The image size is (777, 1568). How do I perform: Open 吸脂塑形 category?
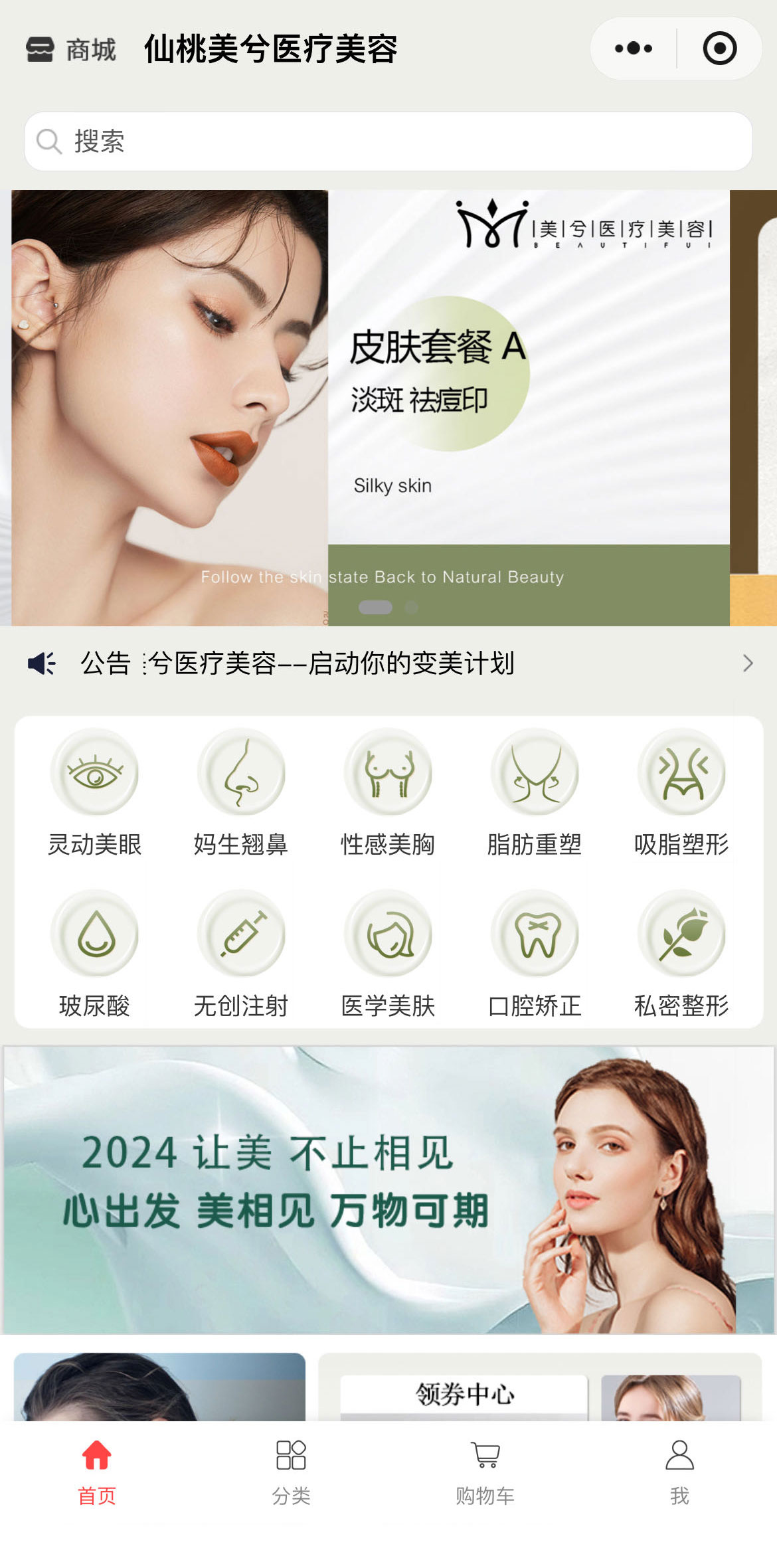[x=681, y=792]
